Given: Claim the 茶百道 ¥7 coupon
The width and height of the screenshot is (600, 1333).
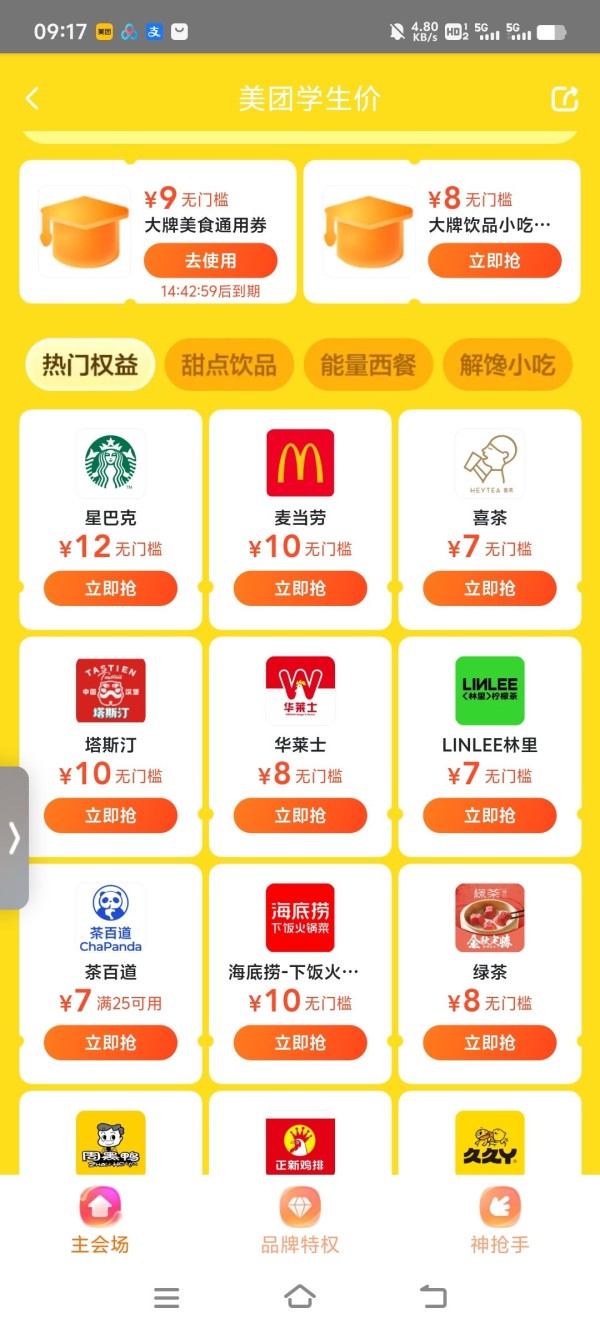Looking at the screenshot, I should pos(110,1043).
